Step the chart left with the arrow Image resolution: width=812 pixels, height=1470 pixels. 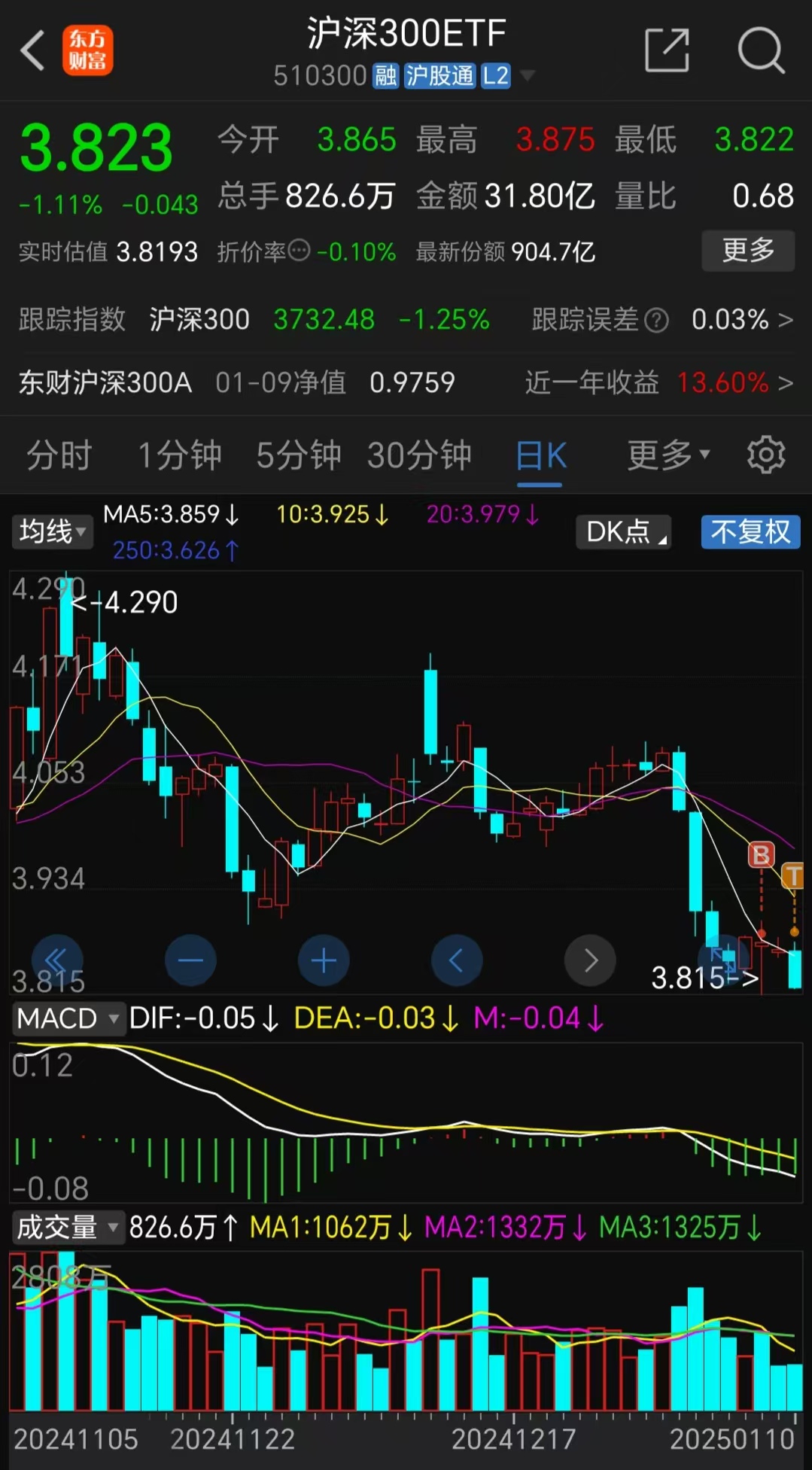(456, 960)
